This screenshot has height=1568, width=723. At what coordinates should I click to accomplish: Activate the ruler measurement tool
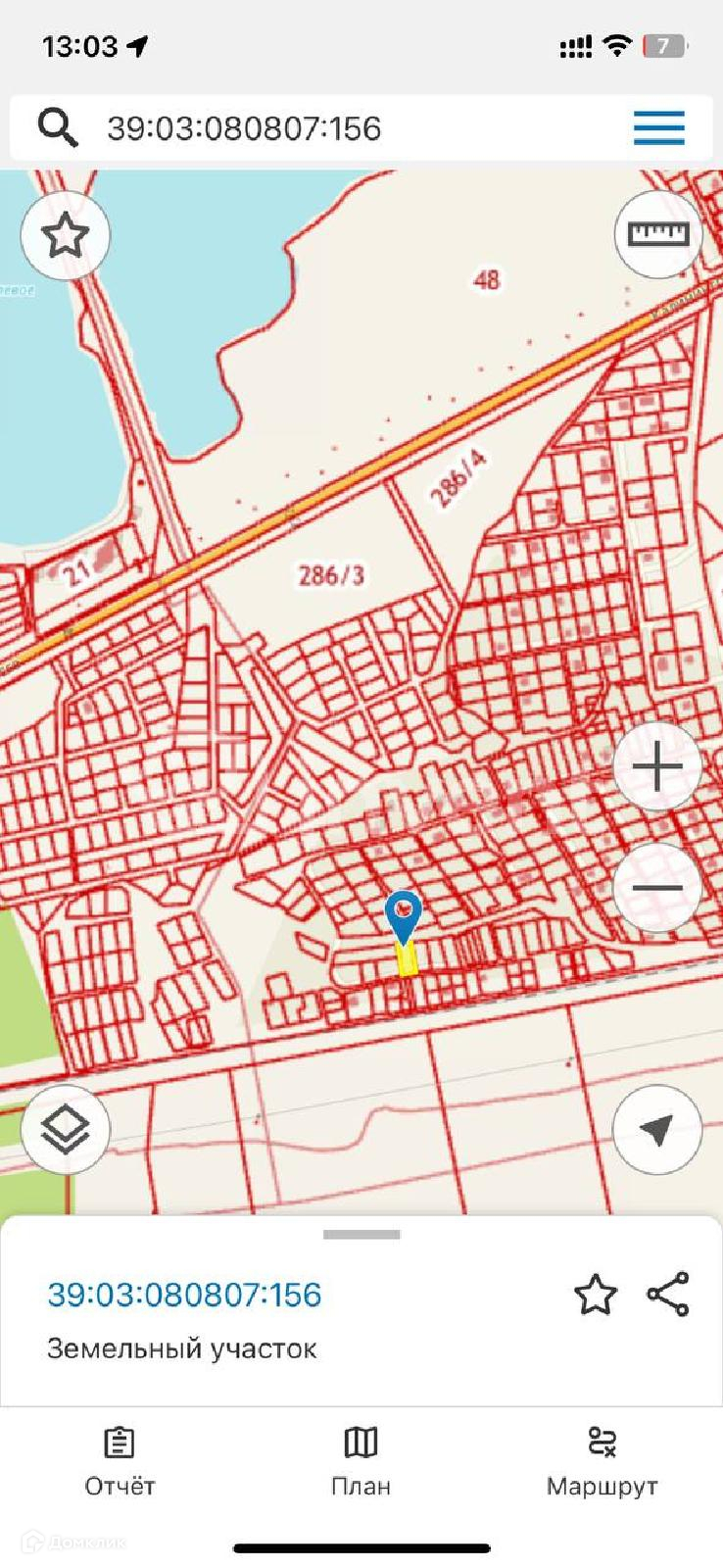point(658,234)
